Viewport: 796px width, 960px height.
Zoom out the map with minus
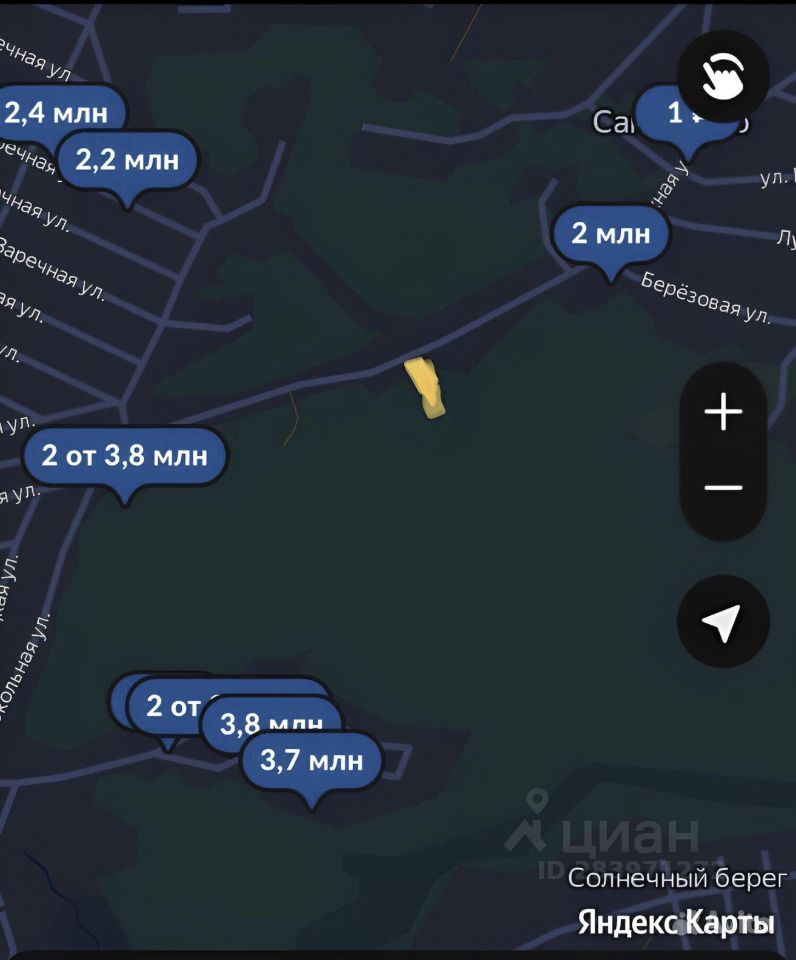click(723, 488)
